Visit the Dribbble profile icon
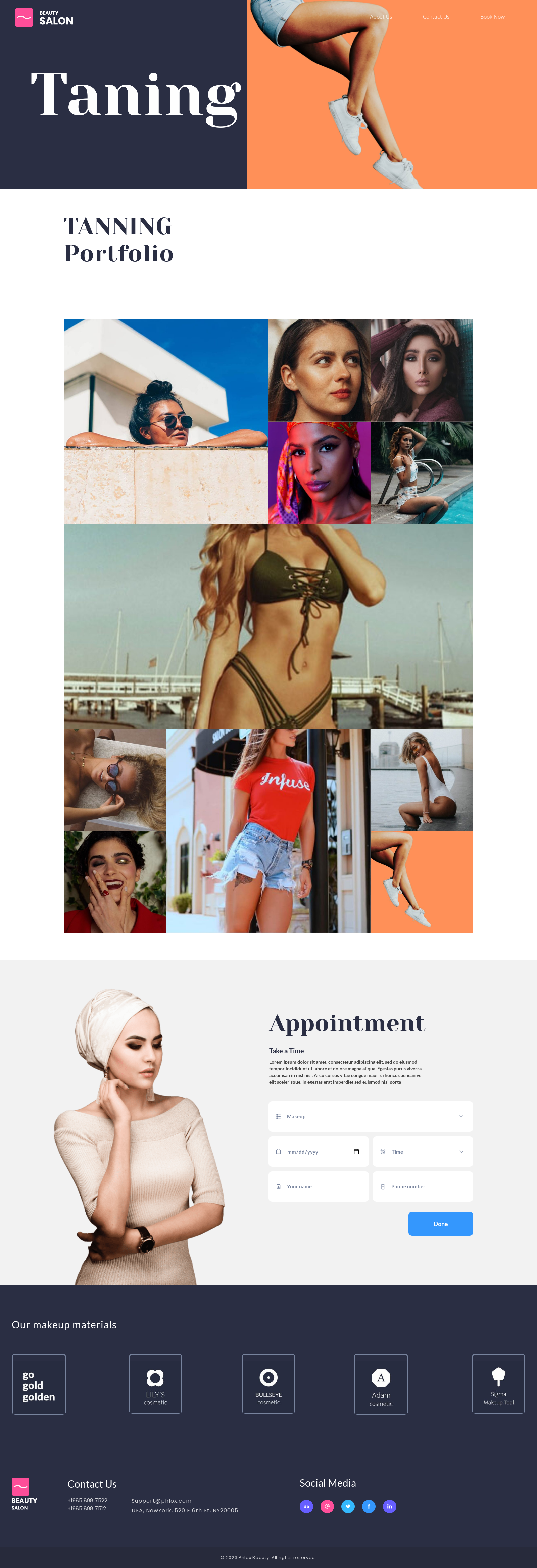 [327, 1506]
